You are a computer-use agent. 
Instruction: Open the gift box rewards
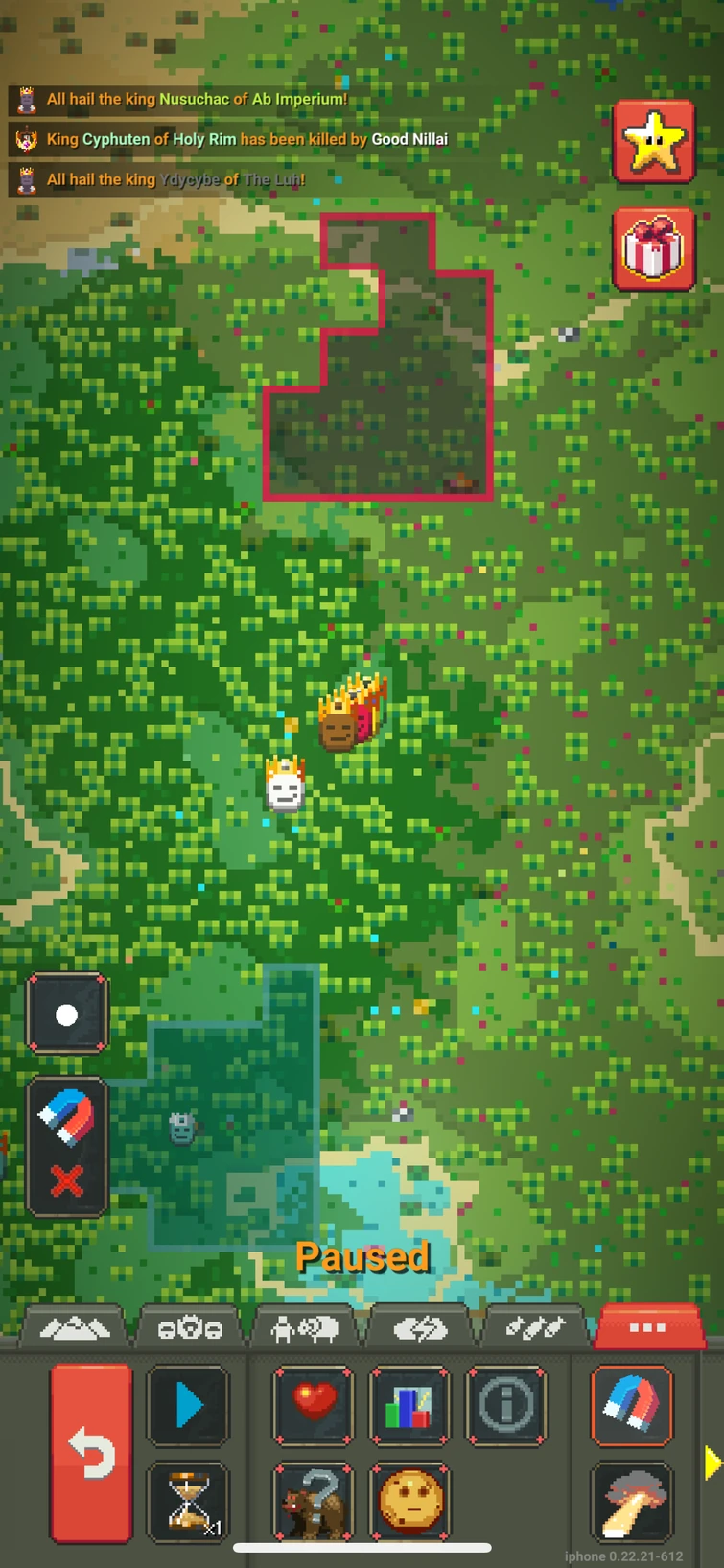(653, 249)
